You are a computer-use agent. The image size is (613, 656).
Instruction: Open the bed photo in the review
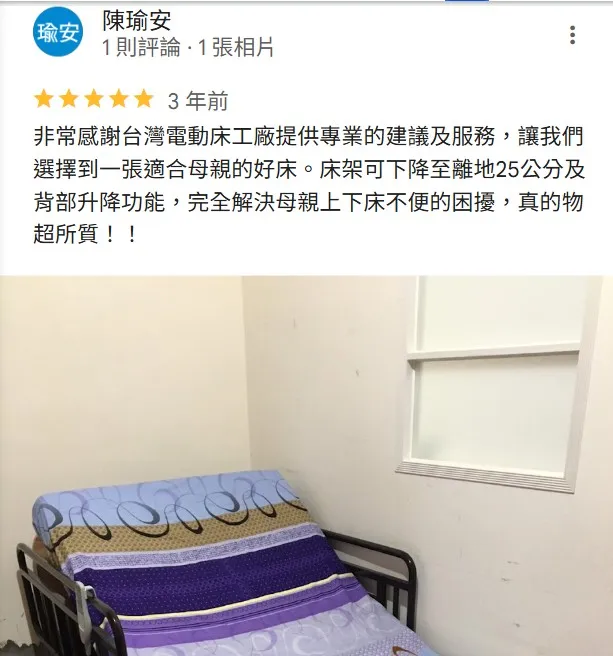pyautogui.click(x=306, y=466)
